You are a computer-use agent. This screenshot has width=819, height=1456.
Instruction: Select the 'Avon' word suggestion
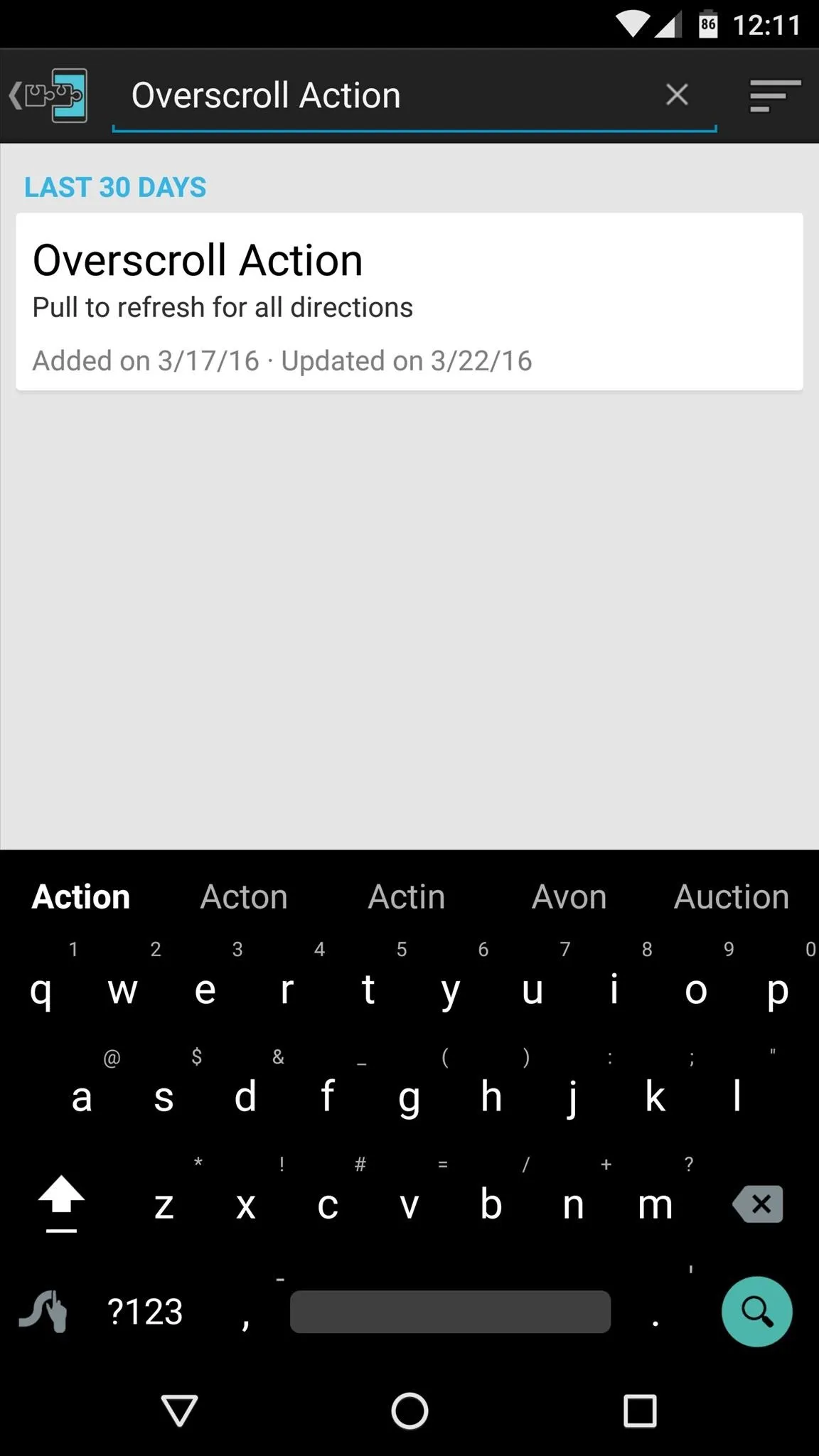point(569,896)
